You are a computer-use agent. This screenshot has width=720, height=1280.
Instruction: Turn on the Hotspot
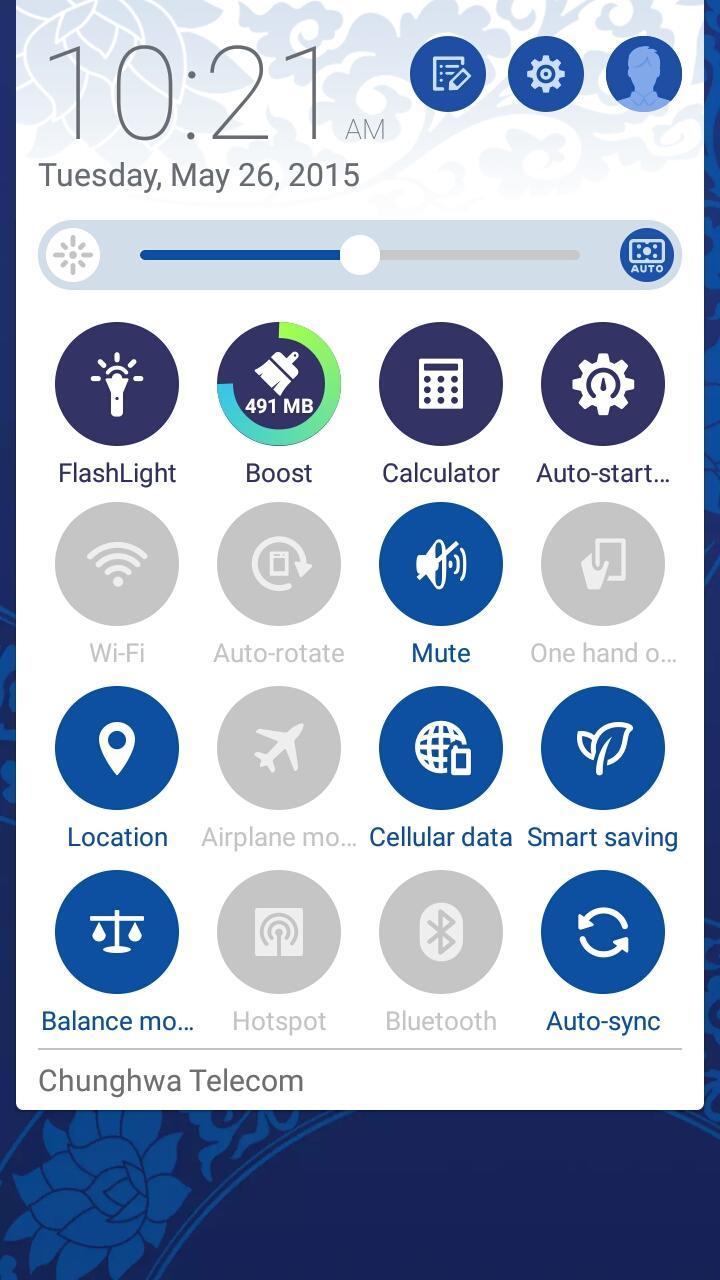pos(279,931)
